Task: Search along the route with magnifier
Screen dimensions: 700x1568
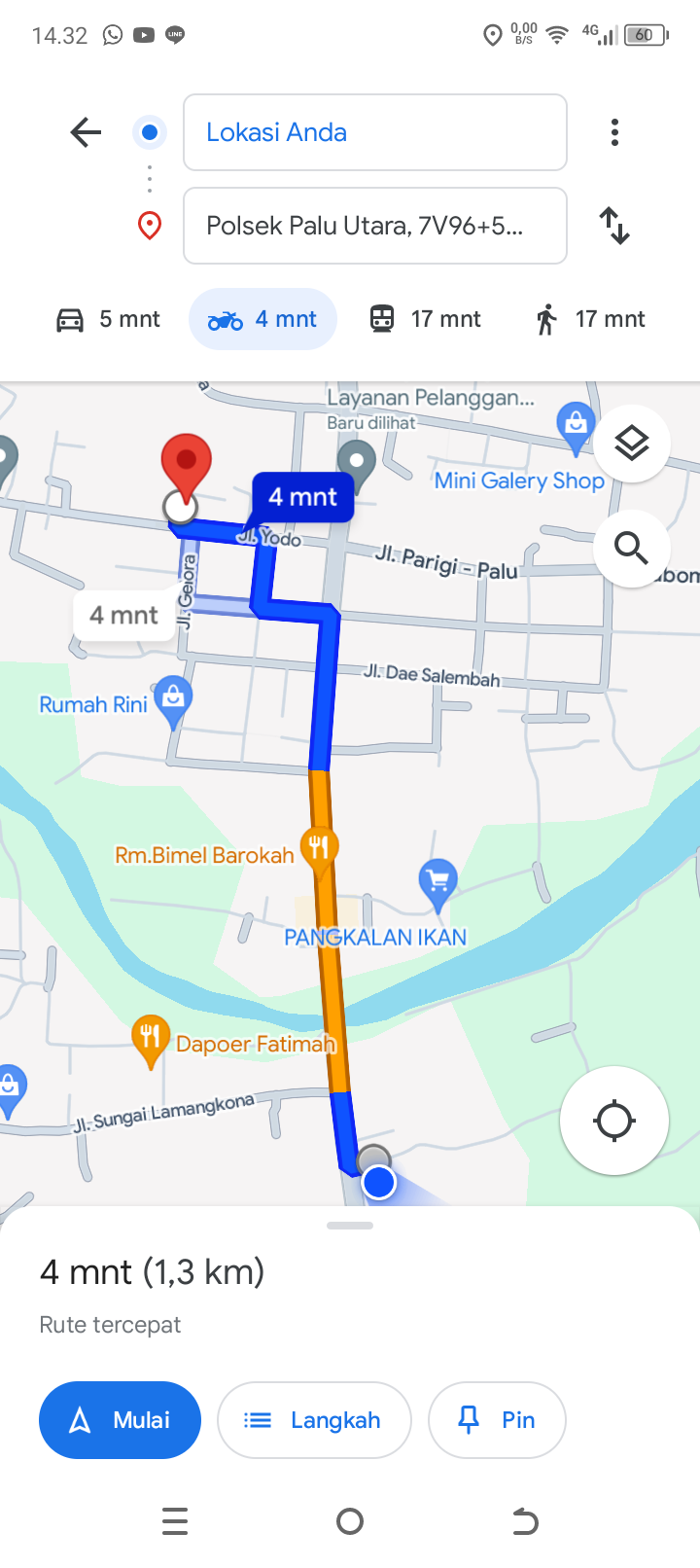Action: coord(632,549)
